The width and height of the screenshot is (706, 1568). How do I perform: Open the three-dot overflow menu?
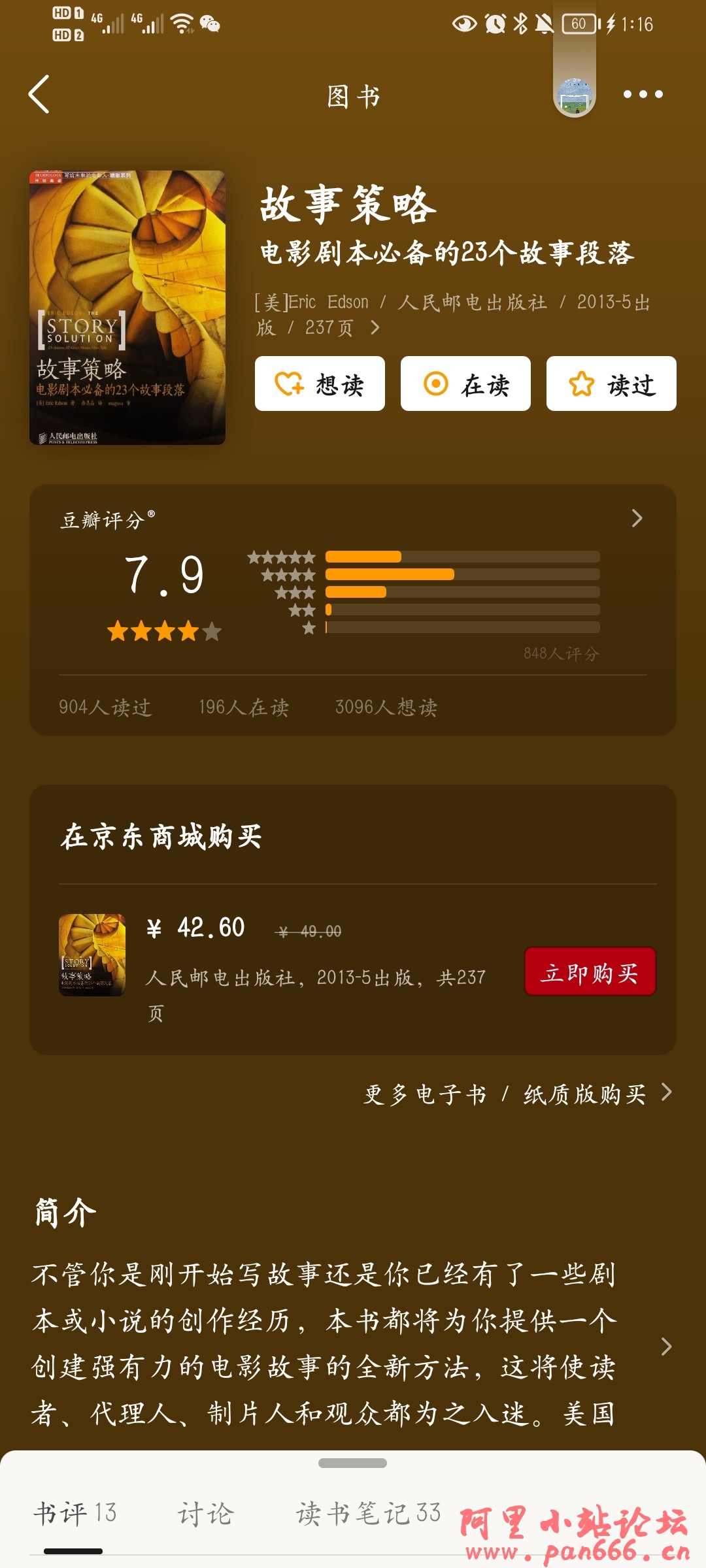[643, 94]
